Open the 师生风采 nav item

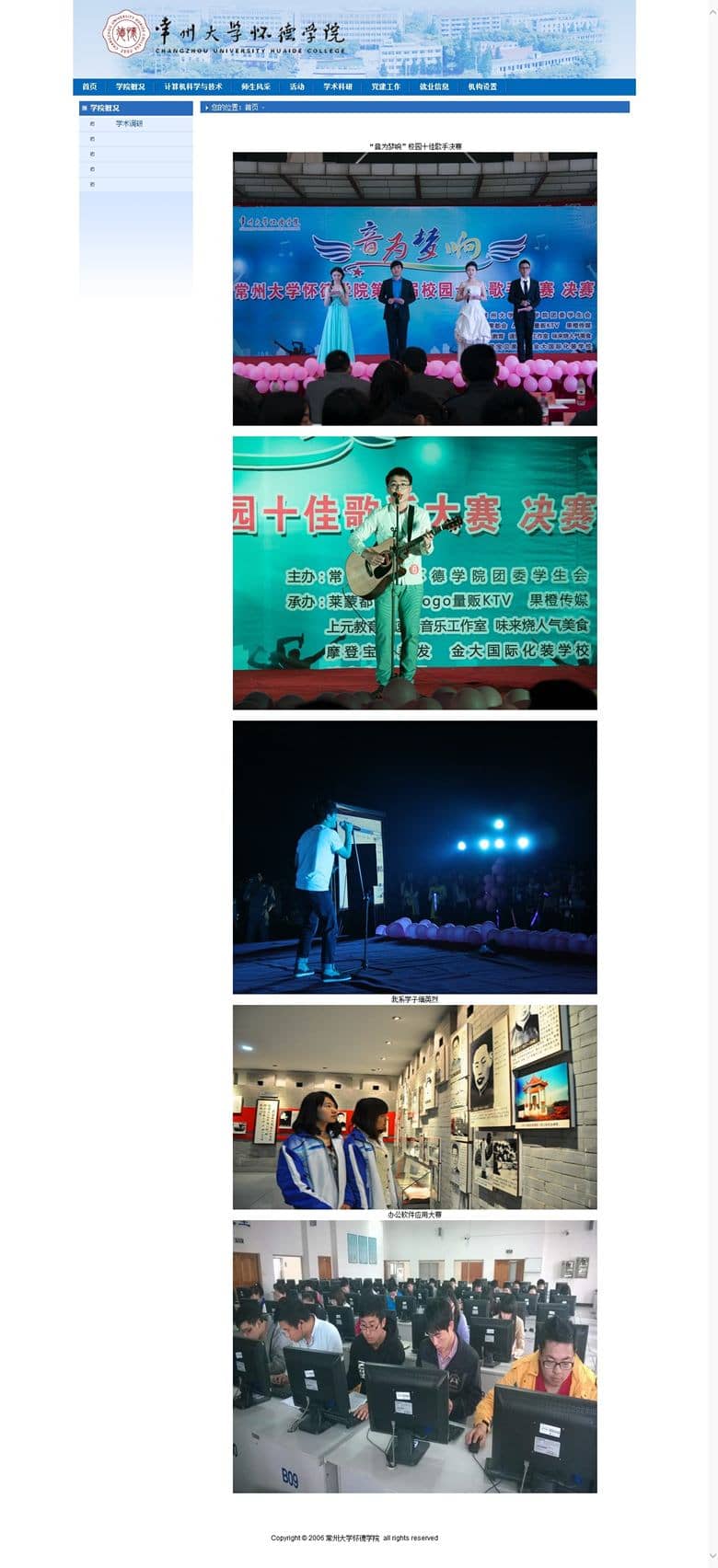[256, 86]
